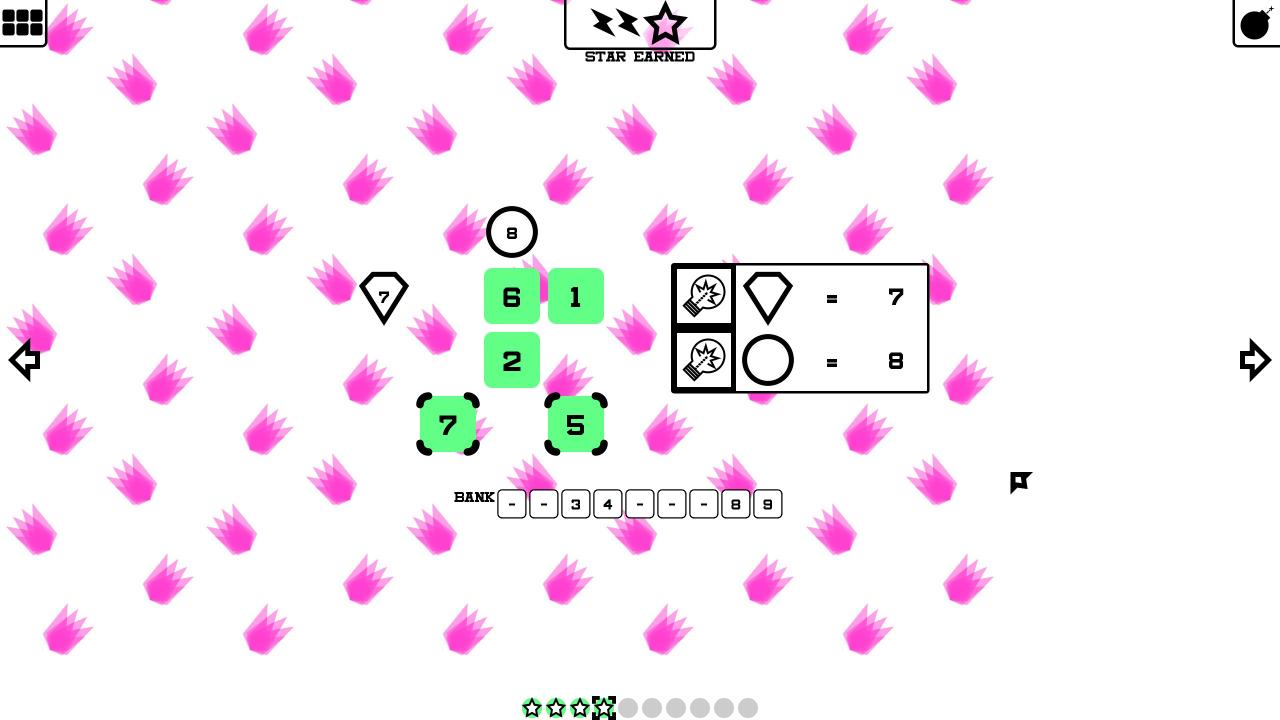Select the green tile numbered 6
Viewport: 1280px width, 720px height.
[x=512, y=297]
